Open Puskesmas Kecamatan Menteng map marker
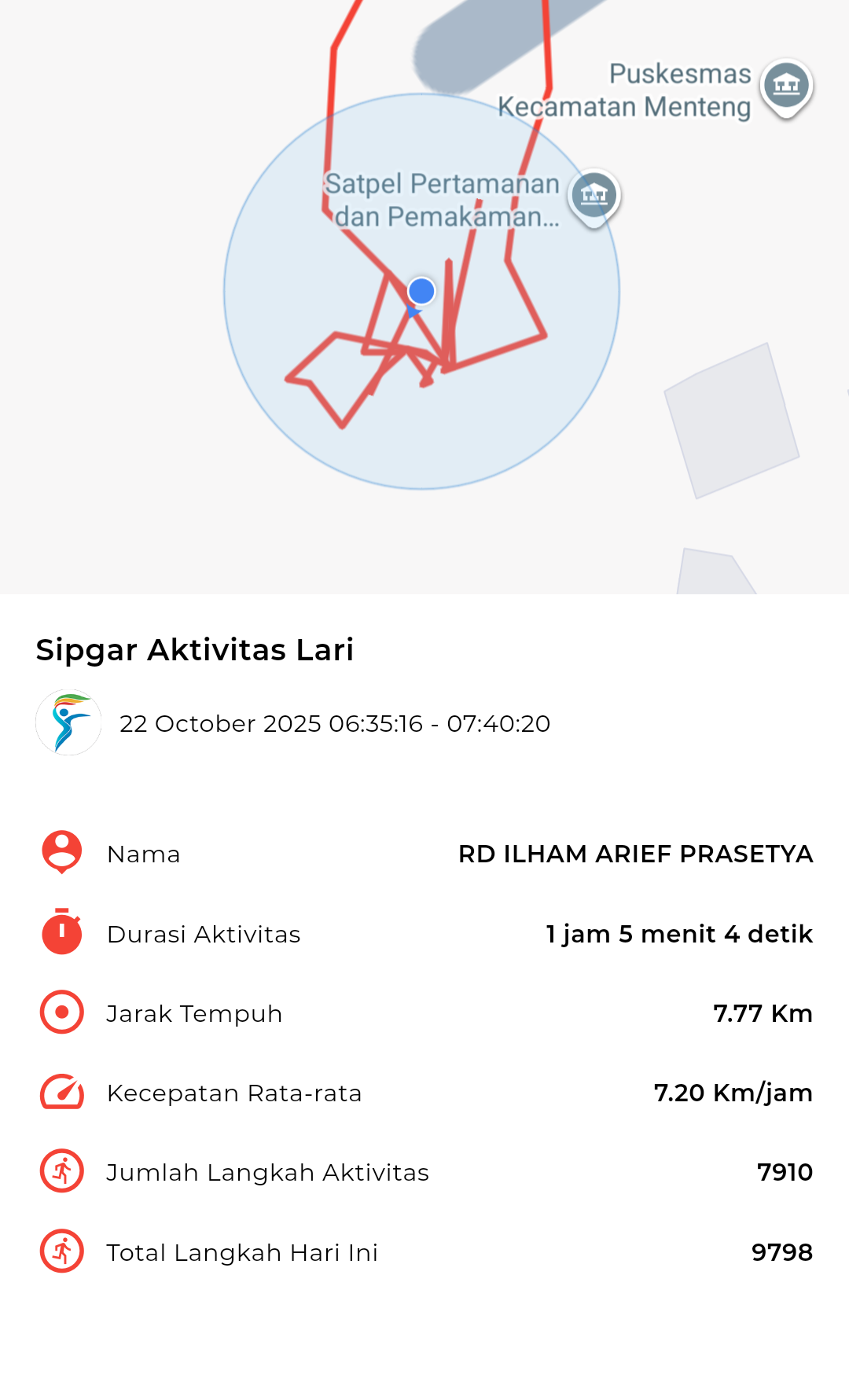The height and width of the screenshot is (1400, 849). point(786,85)
